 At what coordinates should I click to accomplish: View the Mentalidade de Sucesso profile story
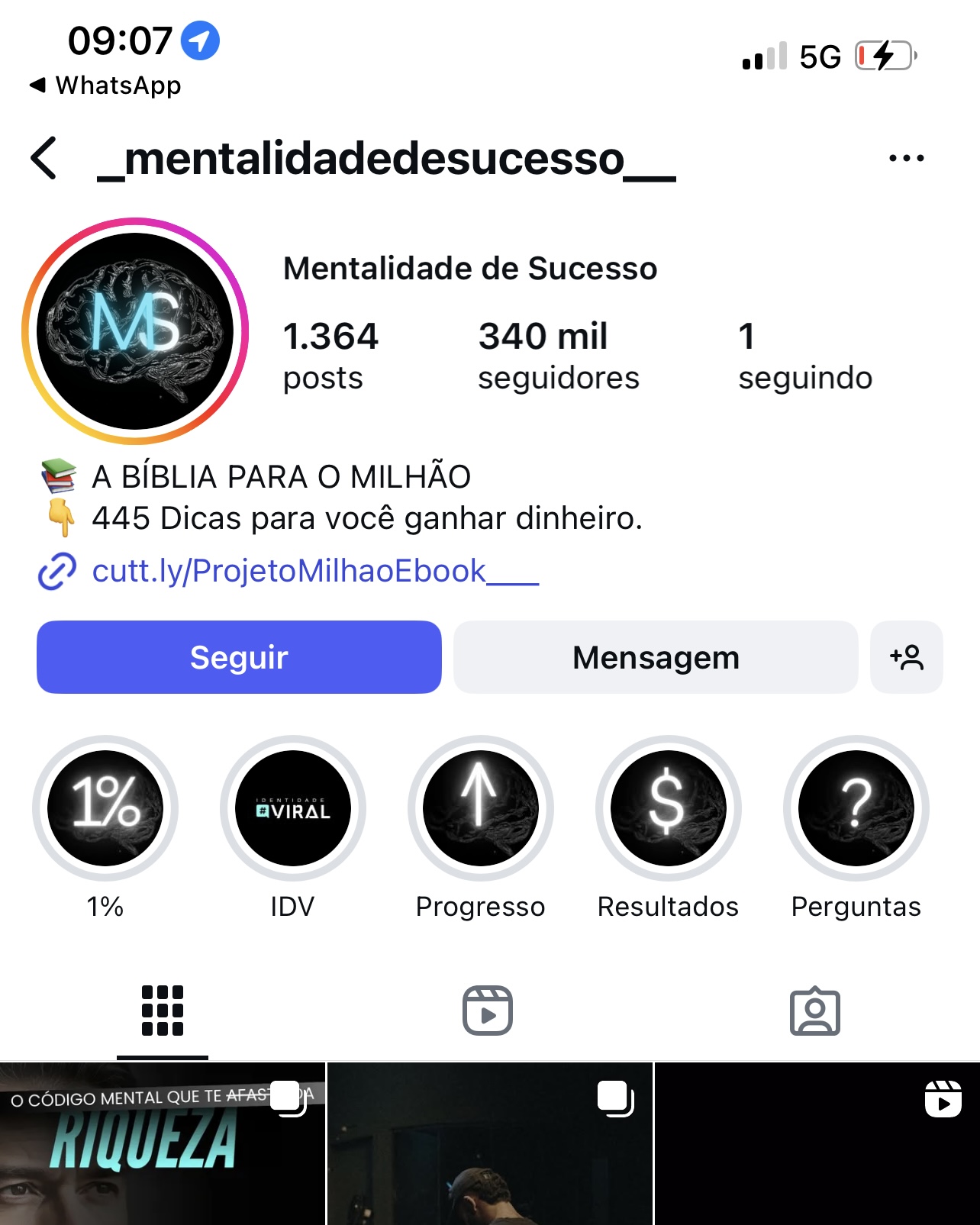[135, 331]
